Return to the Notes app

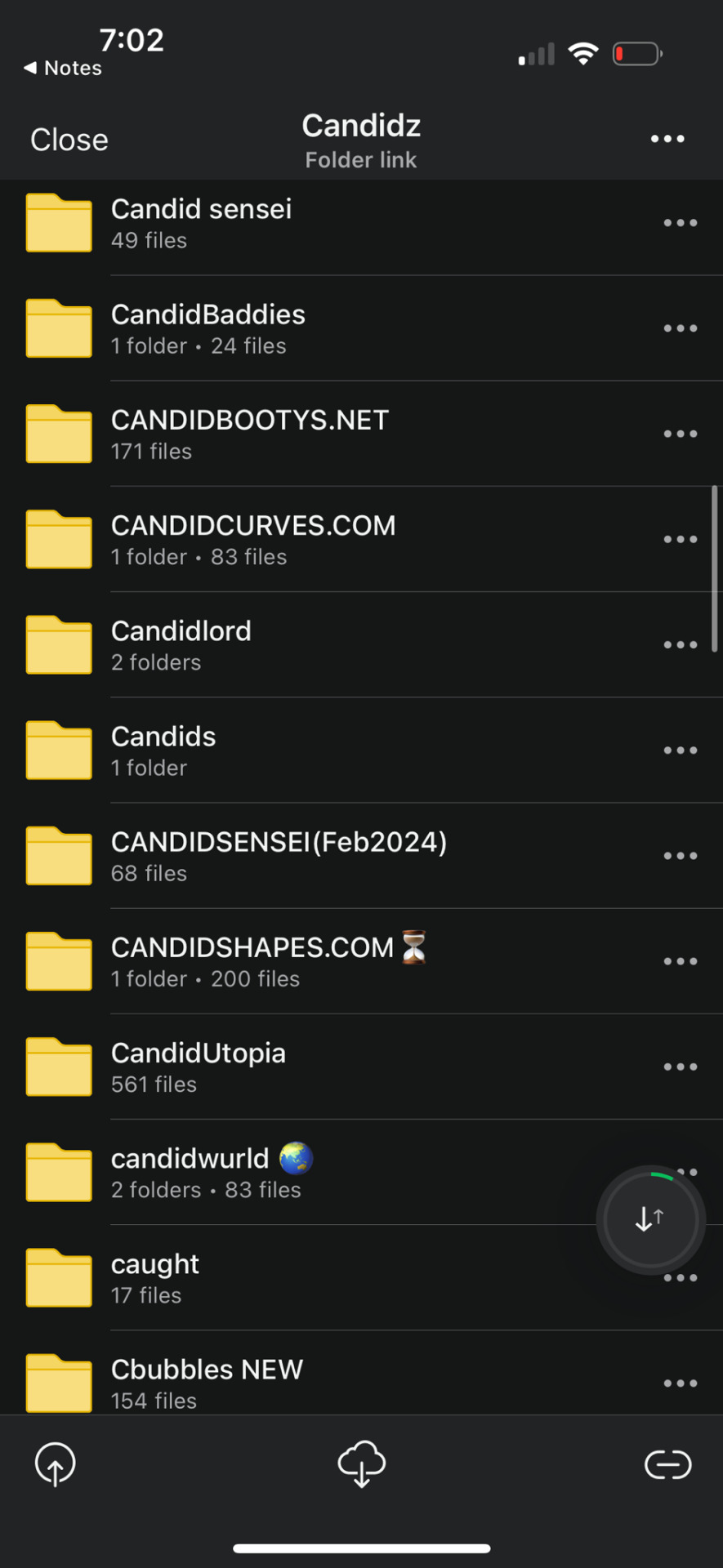pyautogui.click(x=63, y=69)
